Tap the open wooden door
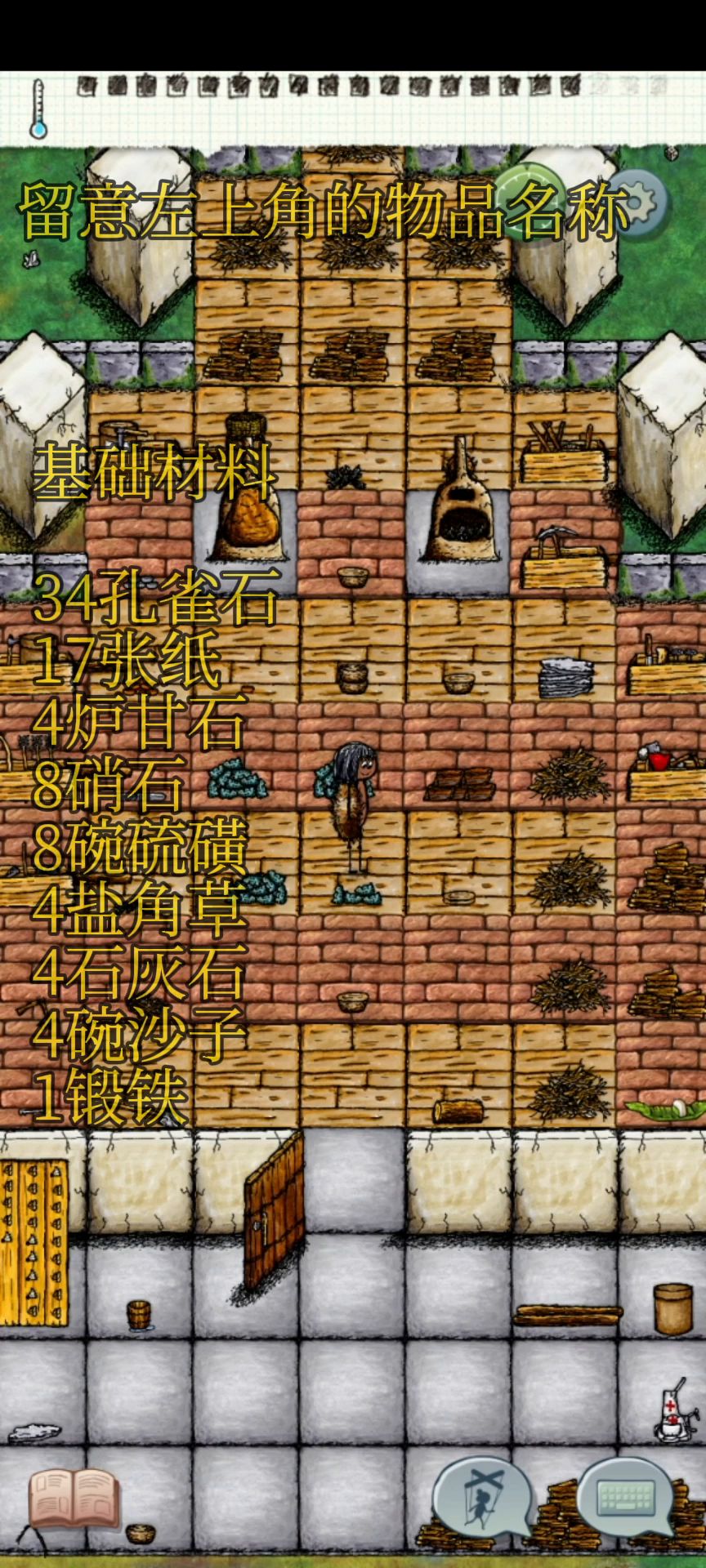Image resolution: width=706 pixels, height=1568 pixels. pos(275,1210)
